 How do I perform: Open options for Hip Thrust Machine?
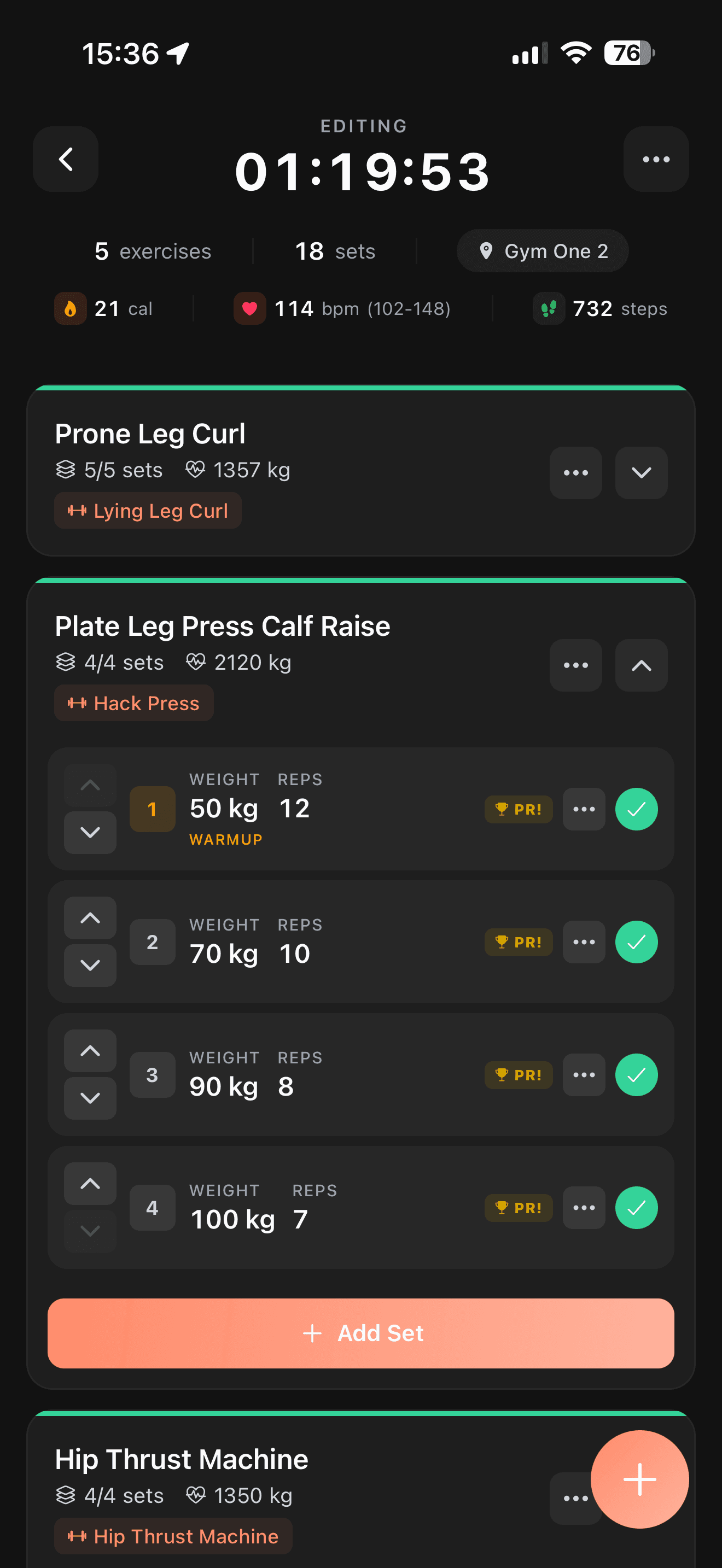tap(575, 1497)
